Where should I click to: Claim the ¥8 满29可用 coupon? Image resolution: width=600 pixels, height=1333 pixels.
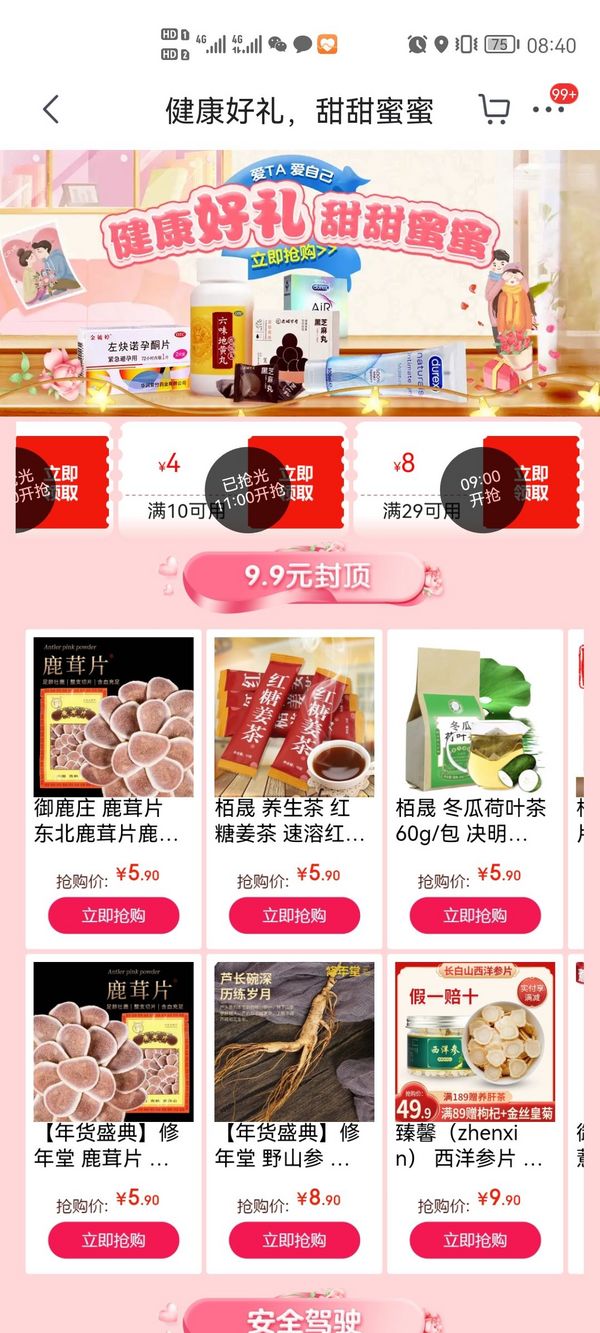click(468, 480)
